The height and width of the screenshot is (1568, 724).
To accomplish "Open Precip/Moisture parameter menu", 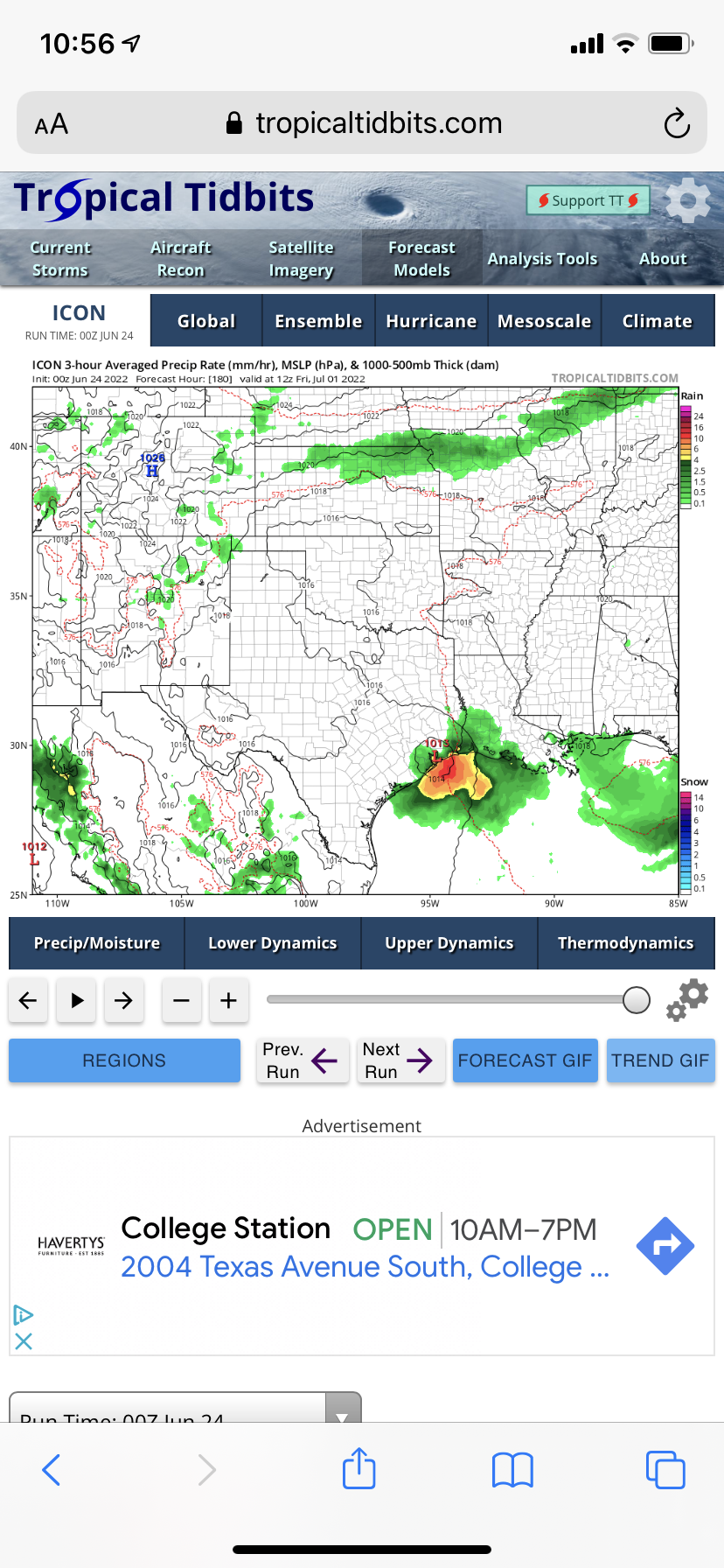I will click(97, 943).
